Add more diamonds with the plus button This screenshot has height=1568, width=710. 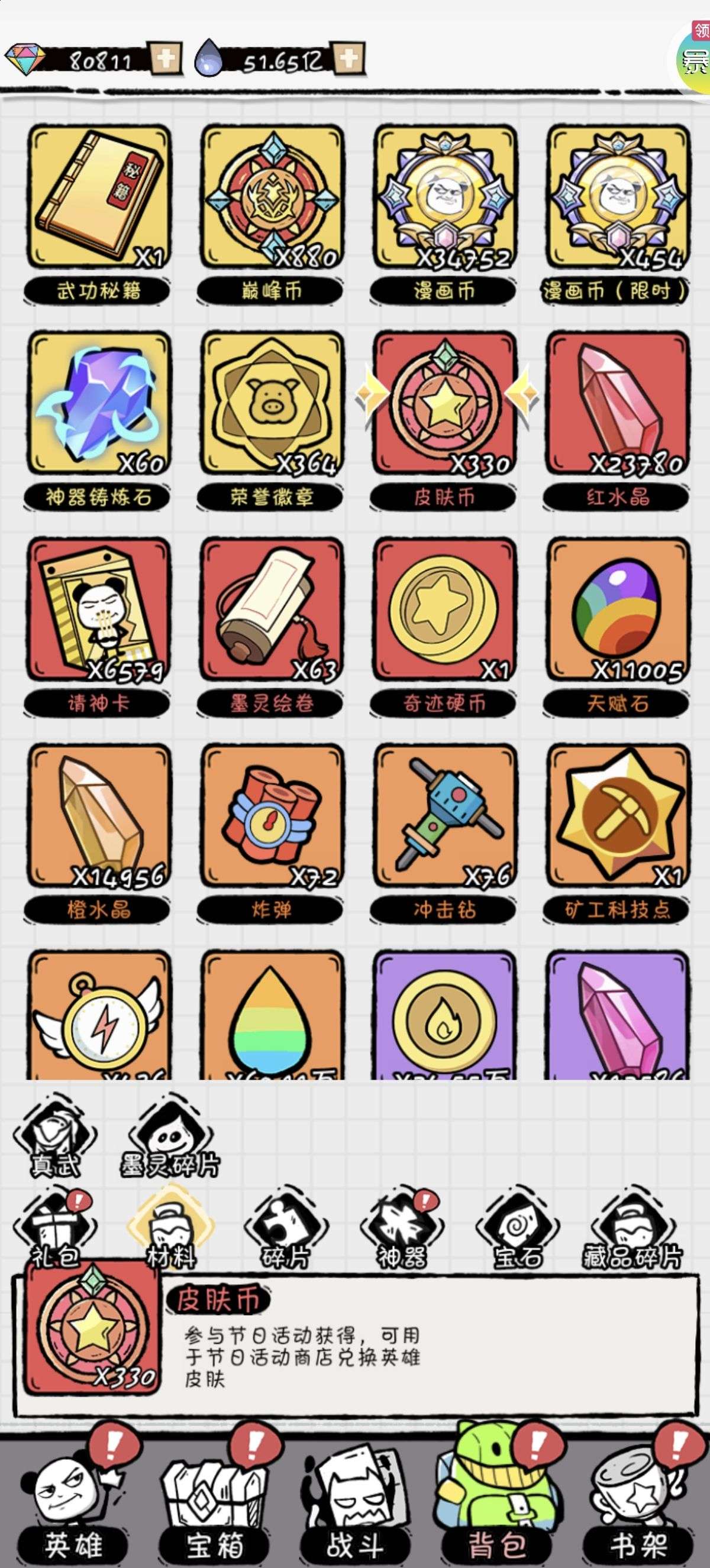(165, 59)
